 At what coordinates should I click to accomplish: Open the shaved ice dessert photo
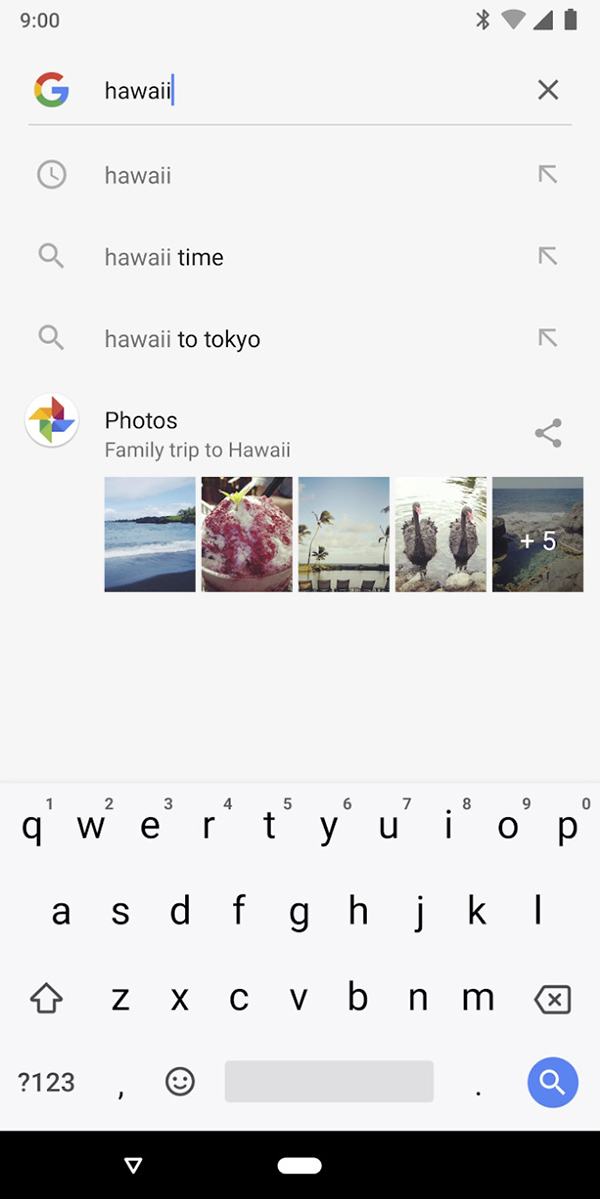tap(247, 534)
